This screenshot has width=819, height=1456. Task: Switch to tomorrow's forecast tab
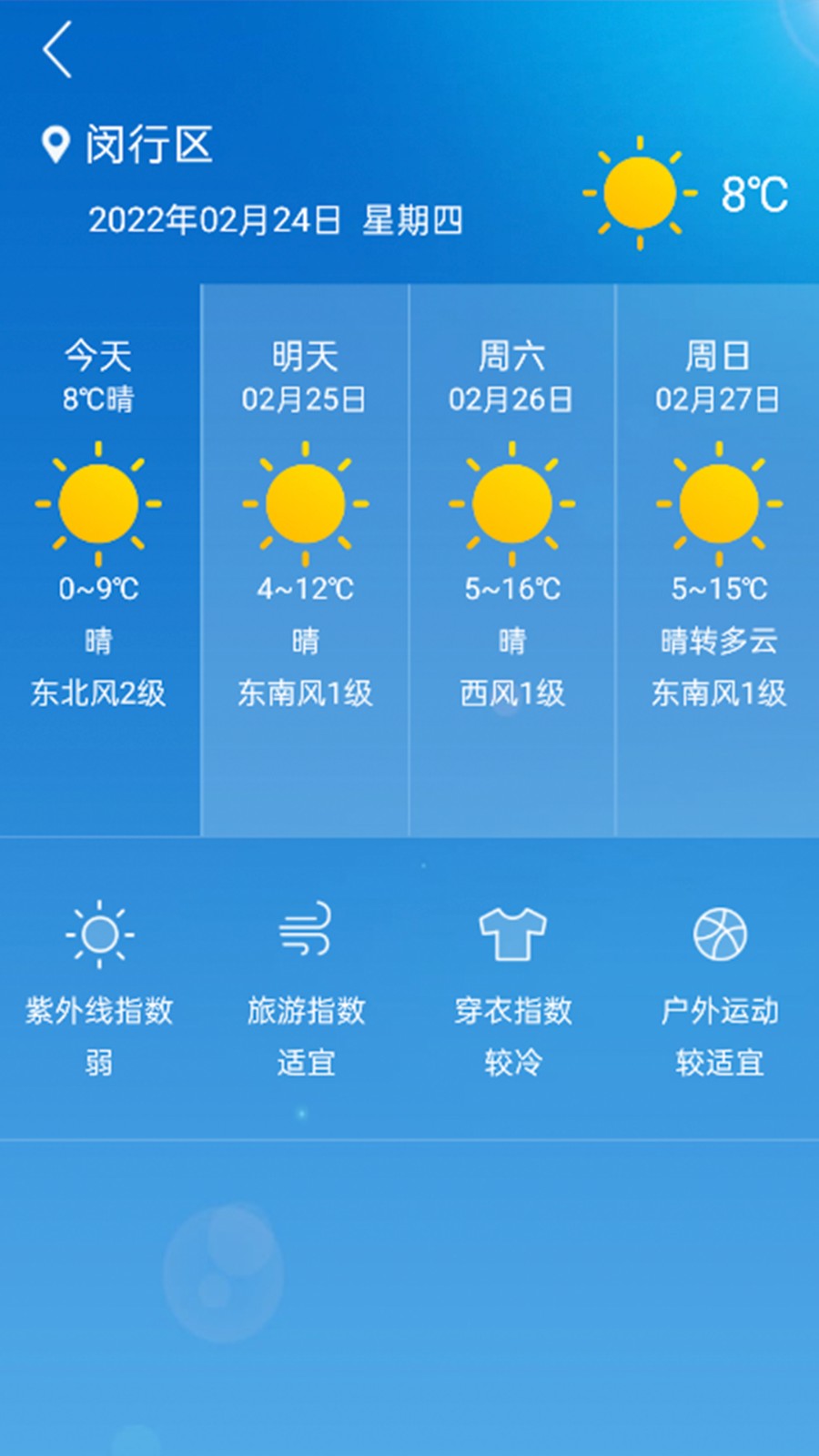click(306, 378)
